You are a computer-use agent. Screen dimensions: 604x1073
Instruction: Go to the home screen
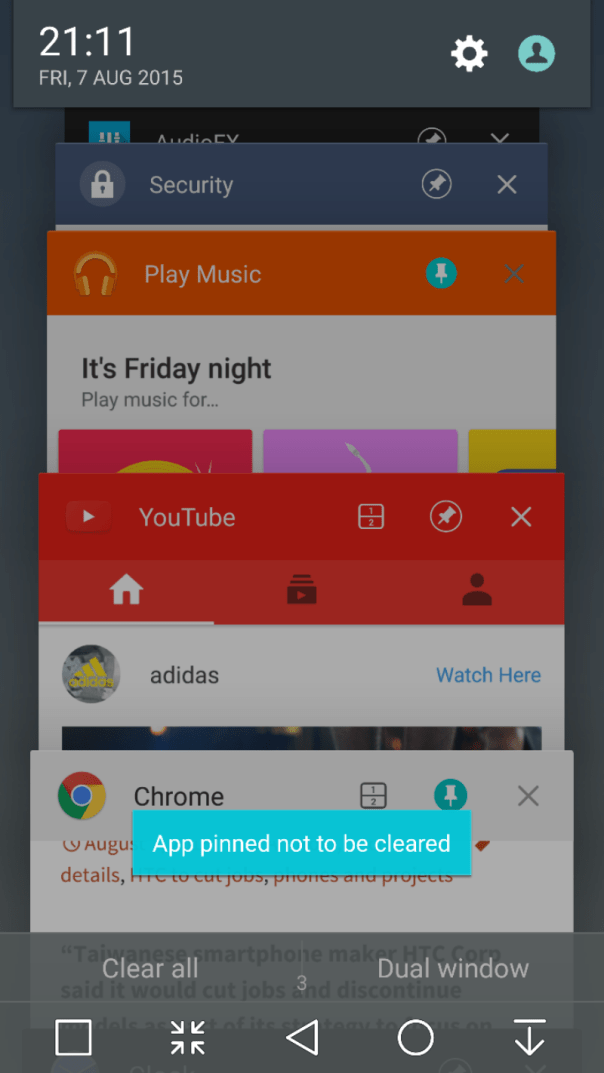pyautogui.click(x=416, y=1038)
